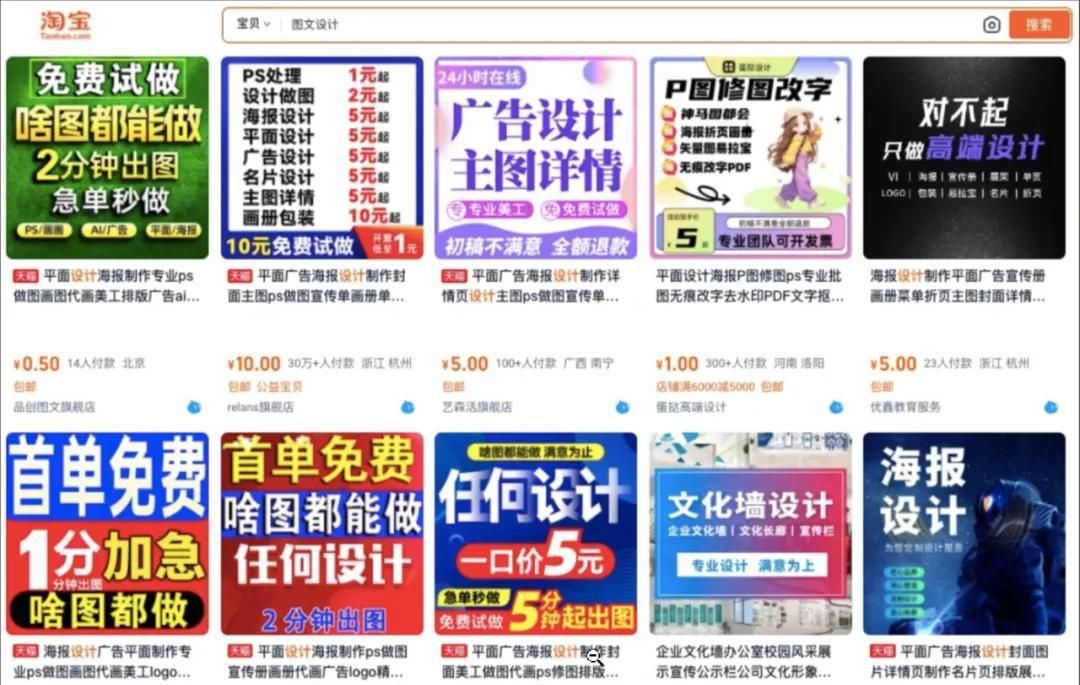This screenshot has width=1080, height=685.
Task: Open the 首单免费 任何设计 product card
Action: (x=321, y=533)
